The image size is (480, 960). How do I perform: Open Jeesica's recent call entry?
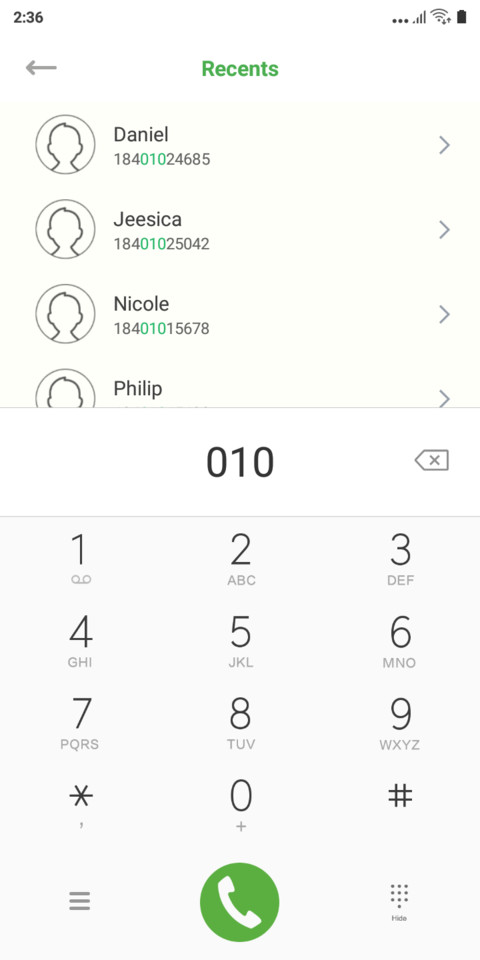tap(240, 230)
